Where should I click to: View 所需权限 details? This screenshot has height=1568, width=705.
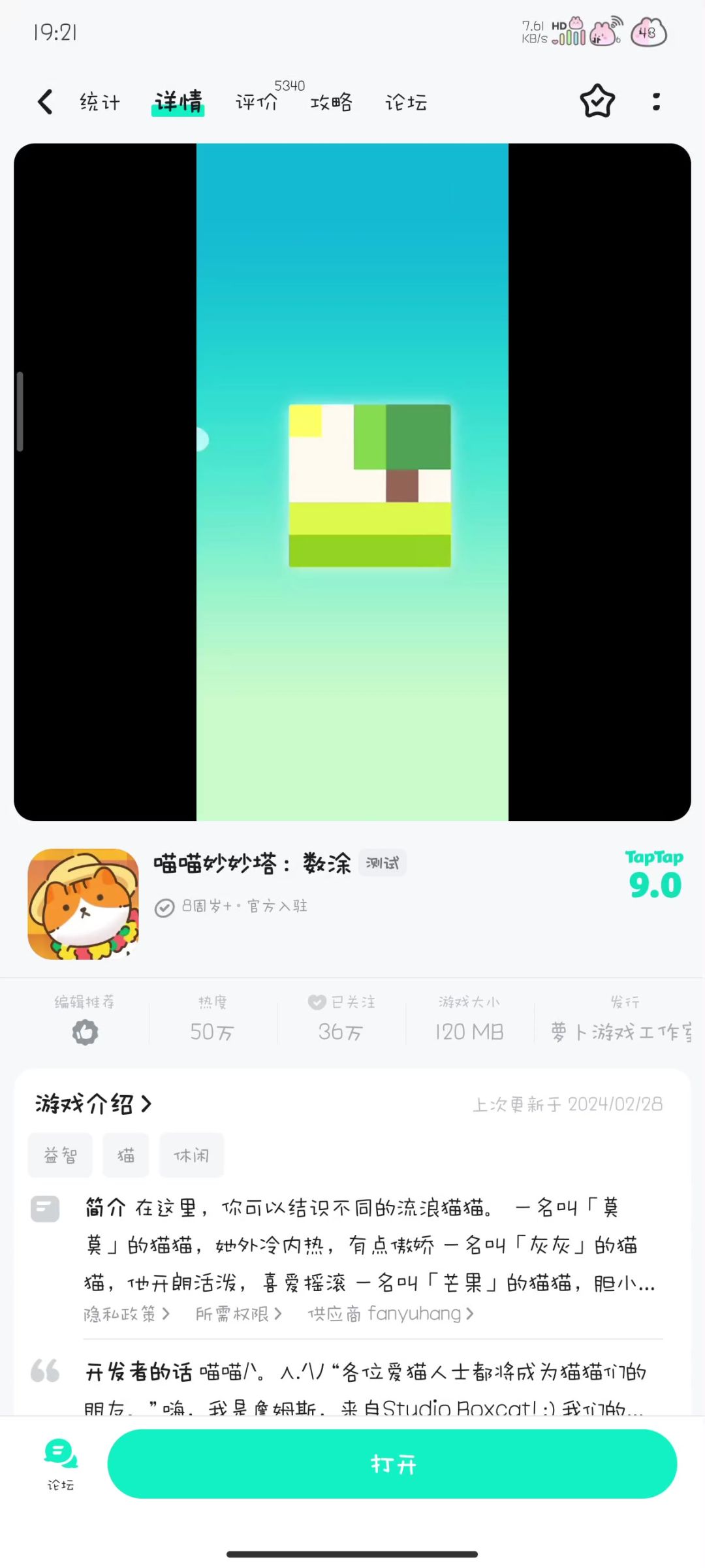238,1313
